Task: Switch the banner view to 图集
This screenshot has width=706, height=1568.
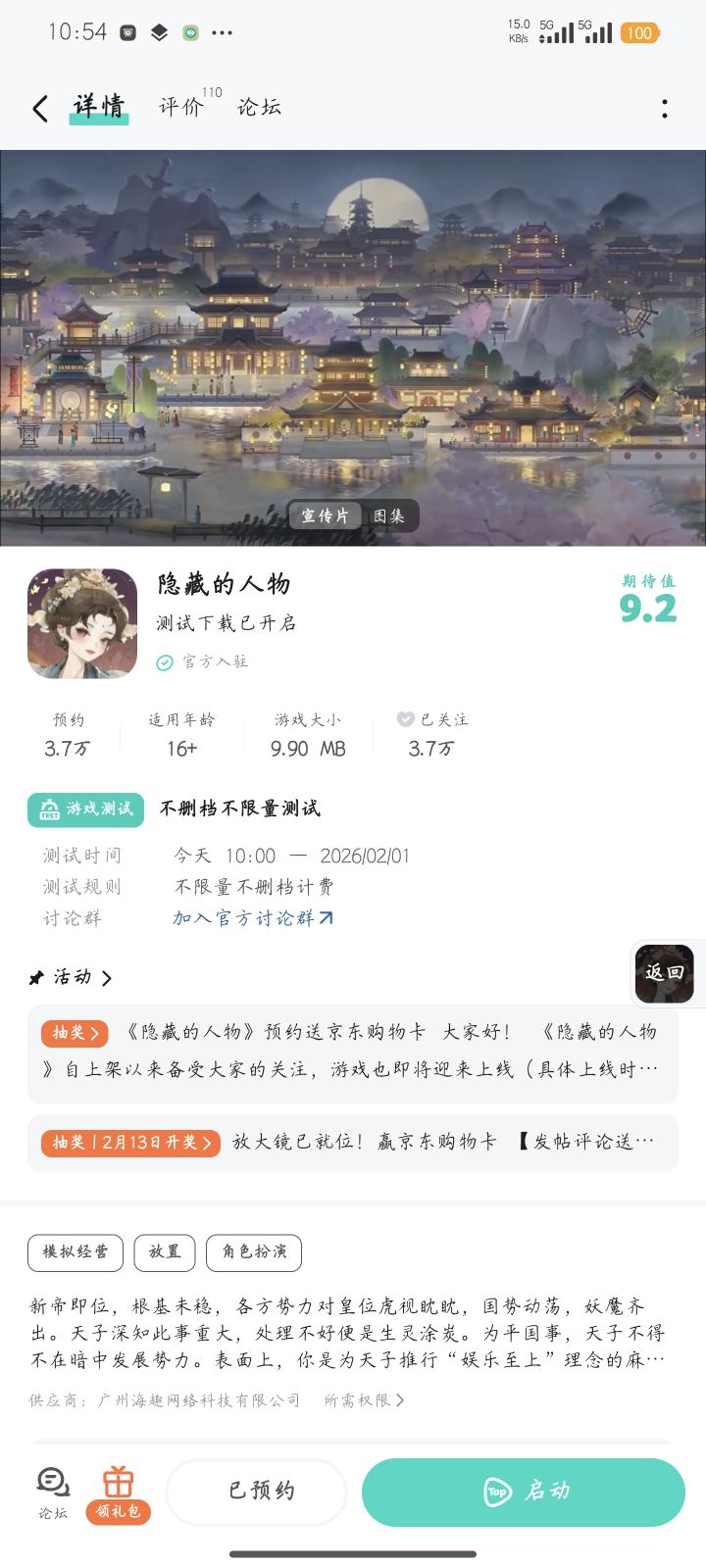Action: pos(390,516)
